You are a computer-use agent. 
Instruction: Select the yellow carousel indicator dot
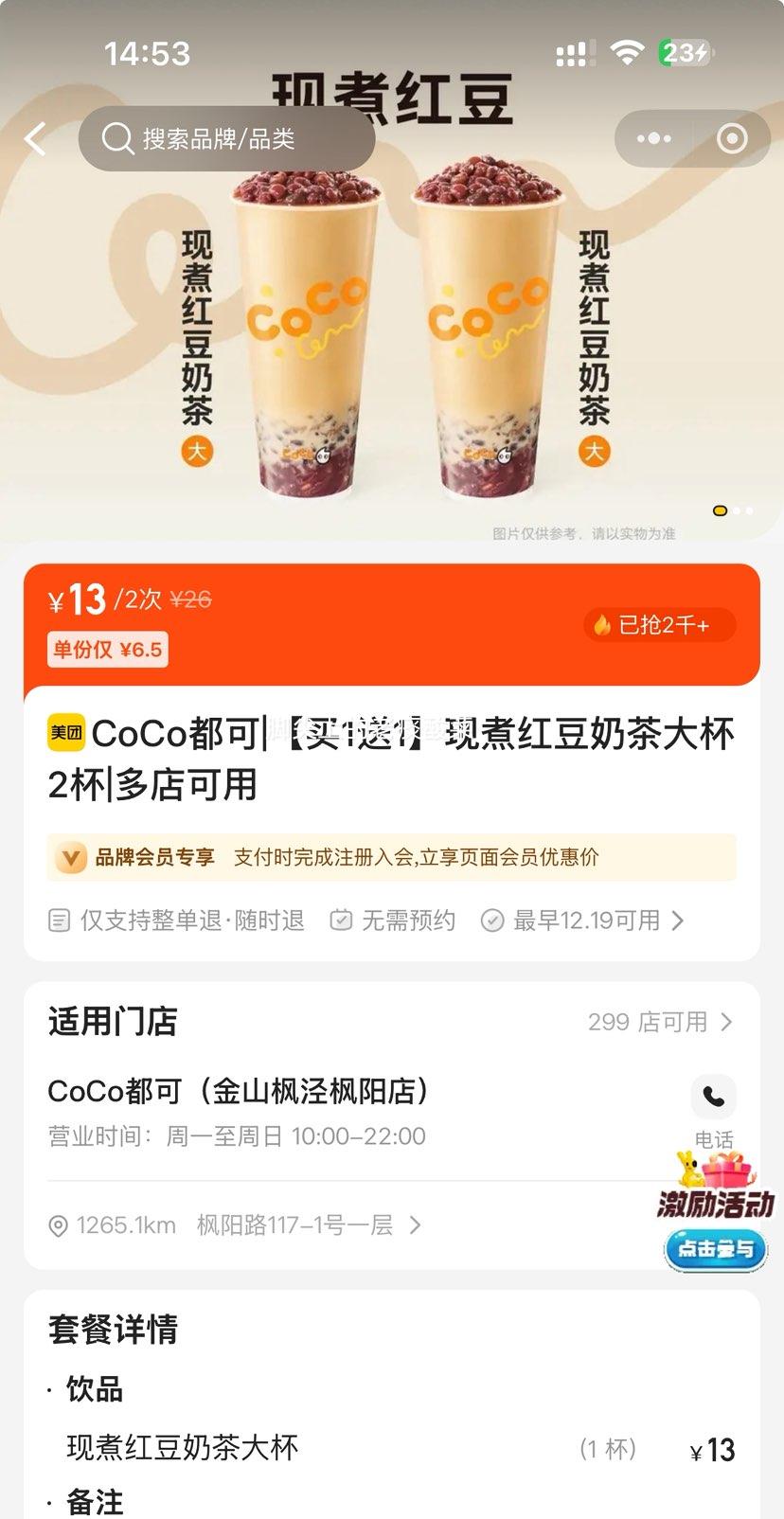[719, 510]
